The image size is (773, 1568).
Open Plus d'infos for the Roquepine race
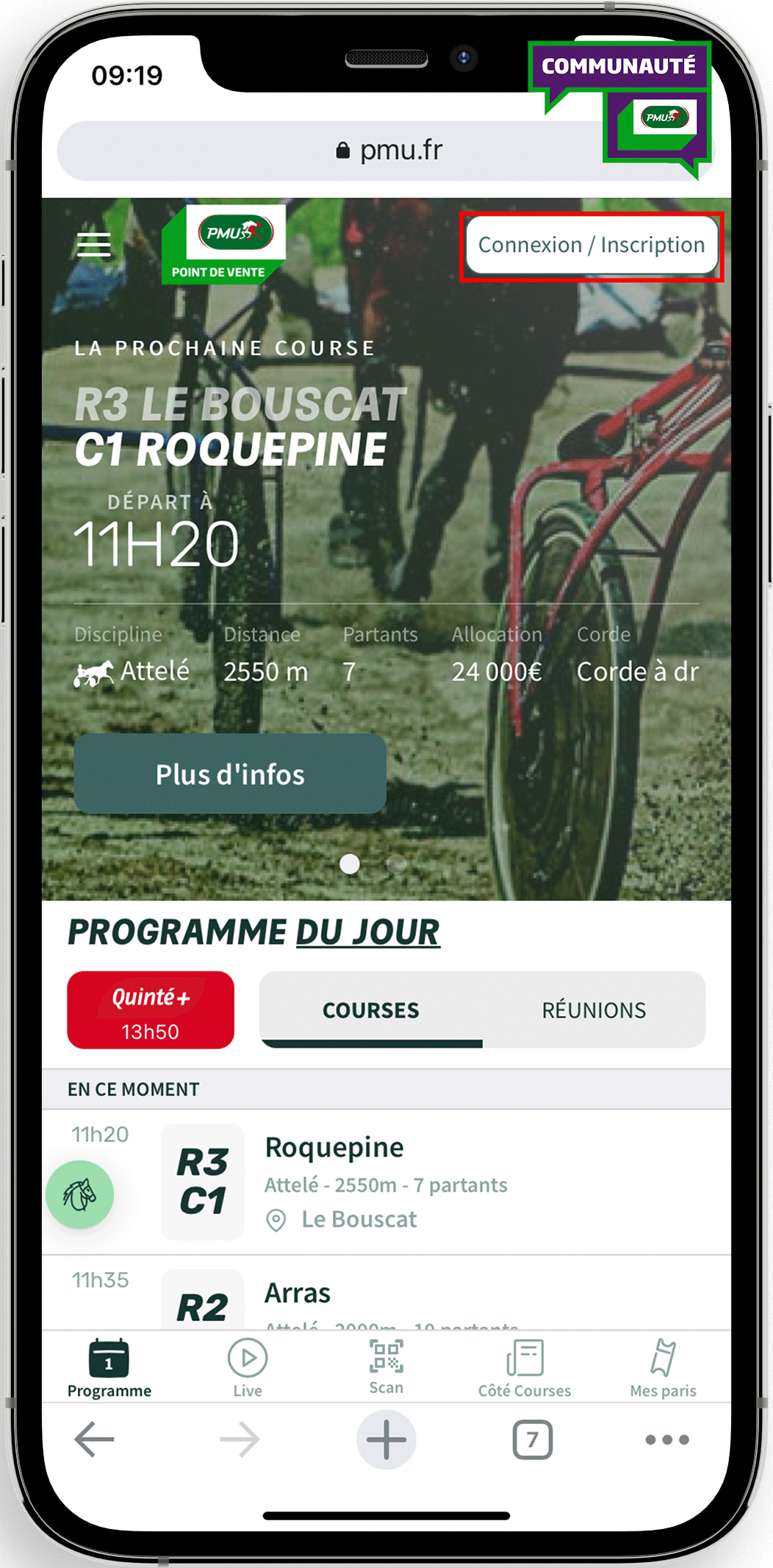tap(230, 774)
